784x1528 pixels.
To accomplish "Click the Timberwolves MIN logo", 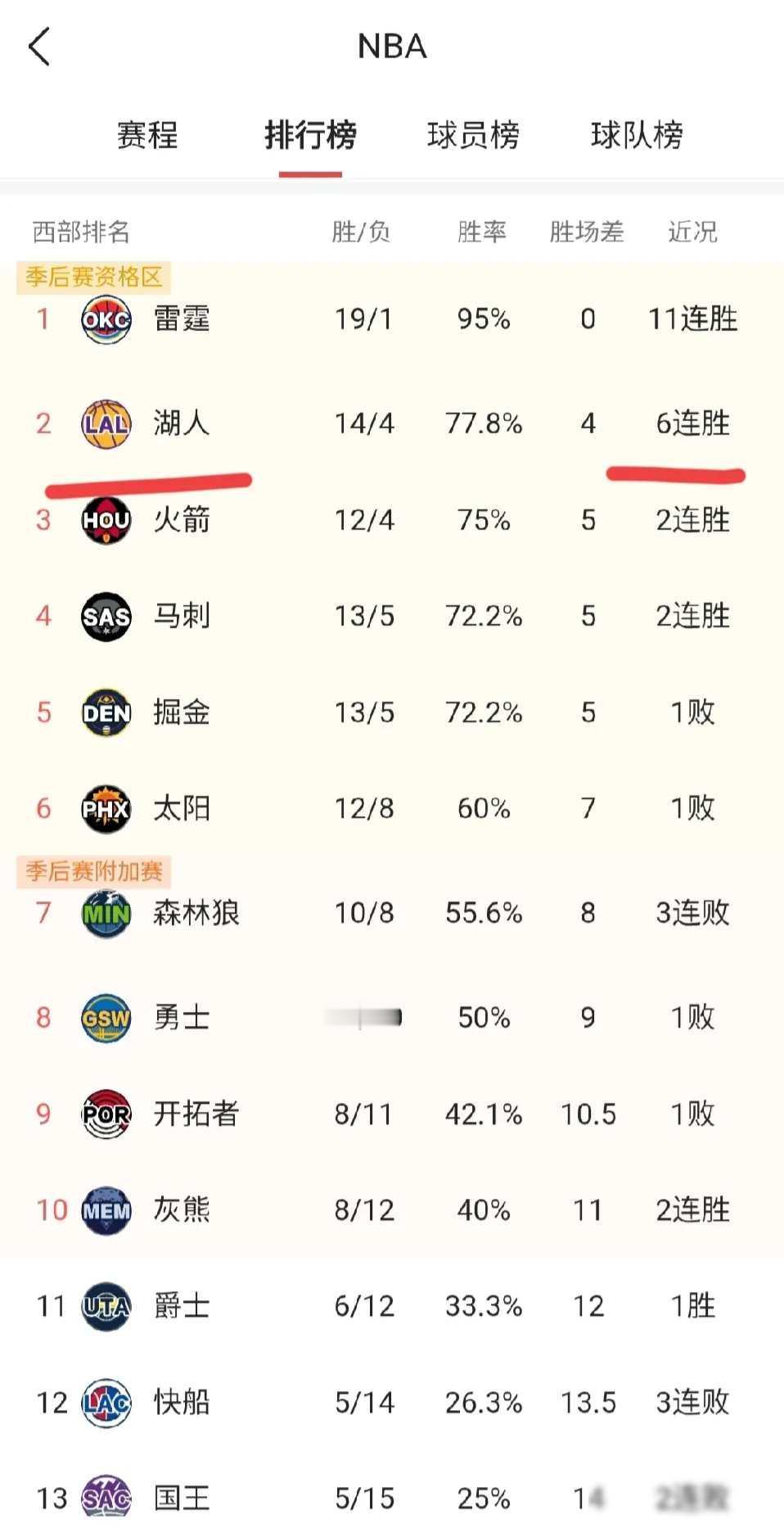I will (104, 912).
